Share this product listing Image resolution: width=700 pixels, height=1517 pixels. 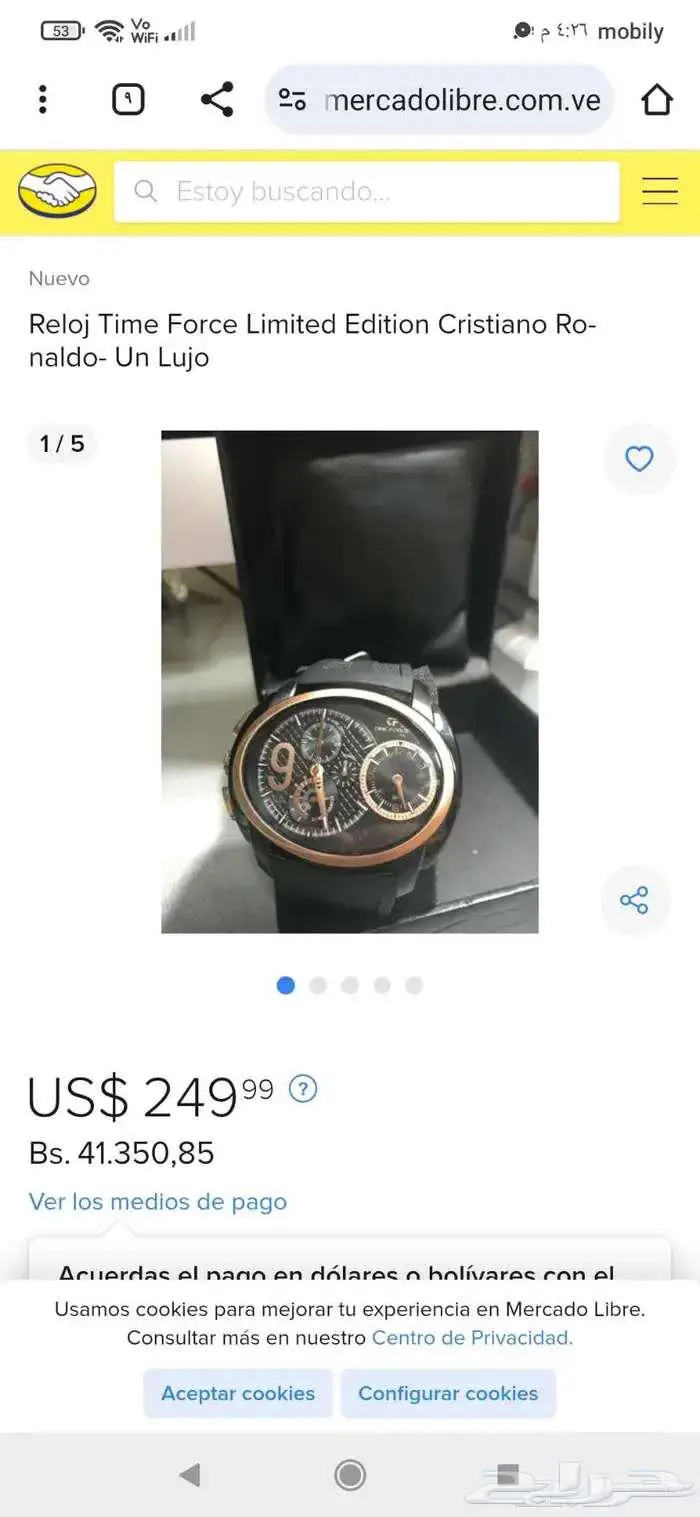point(634,900)
